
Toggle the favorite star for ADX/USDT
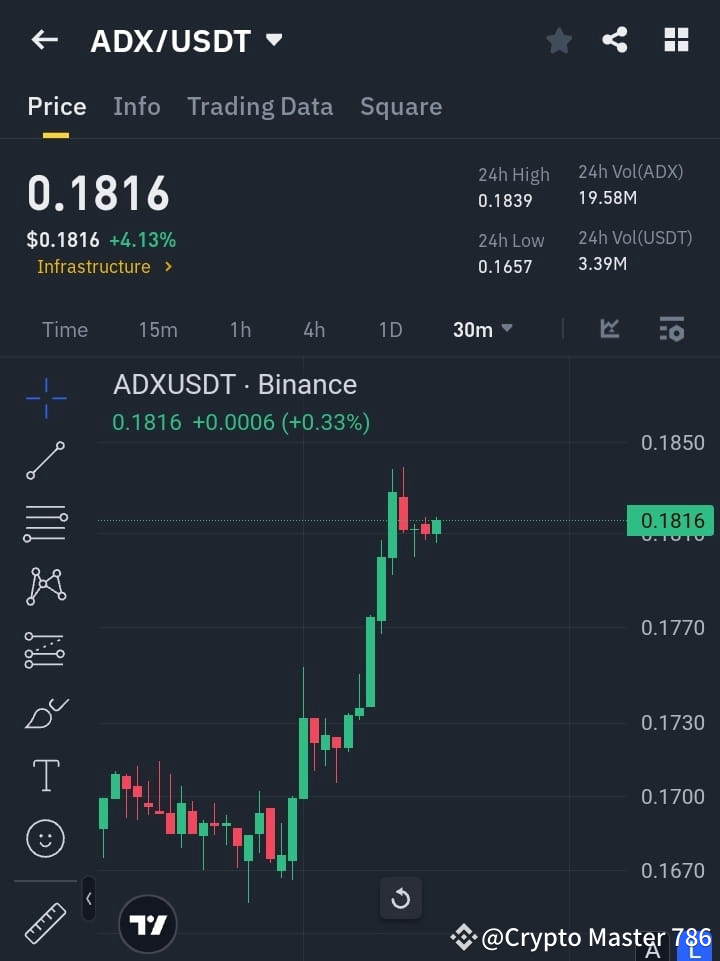point(559,40)
